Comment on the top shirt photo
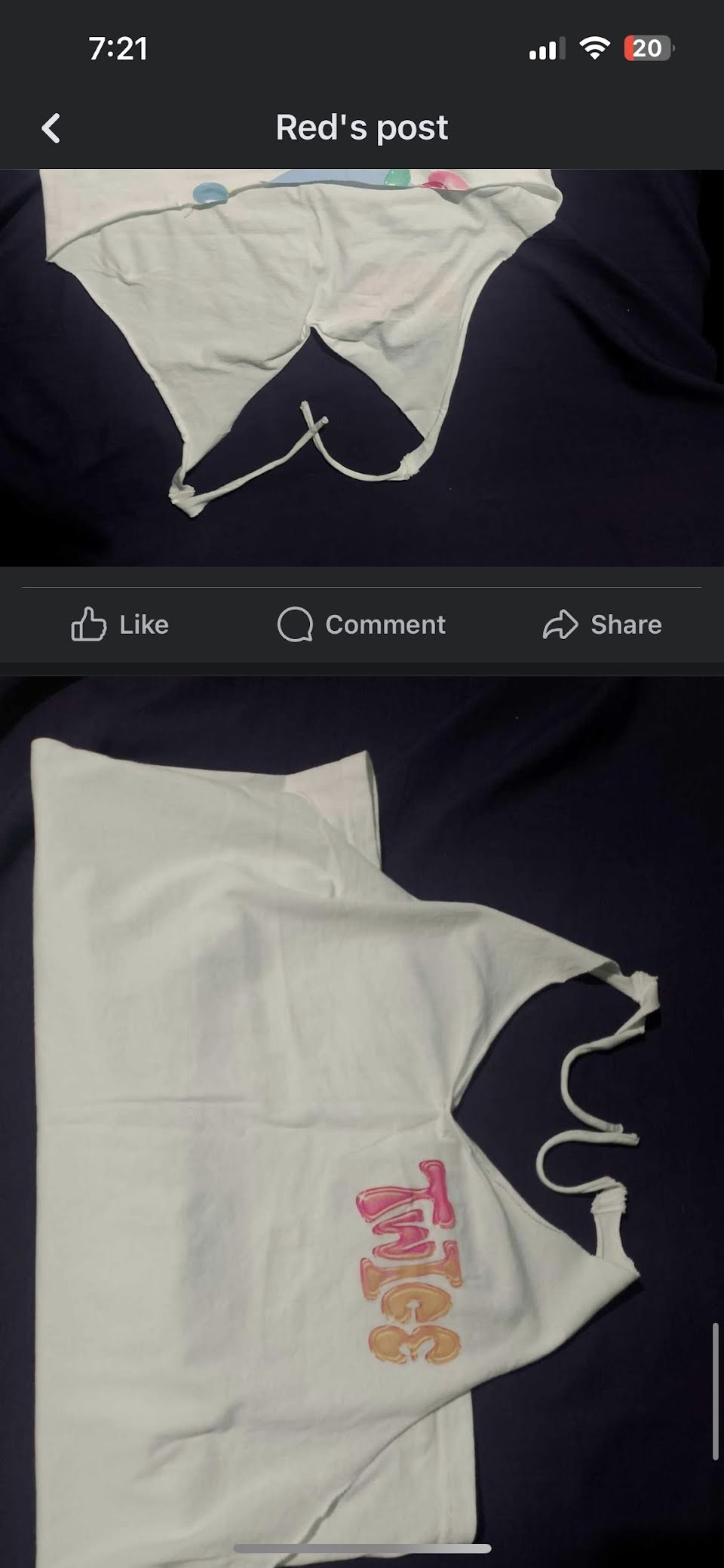 [x=362, y=625]
